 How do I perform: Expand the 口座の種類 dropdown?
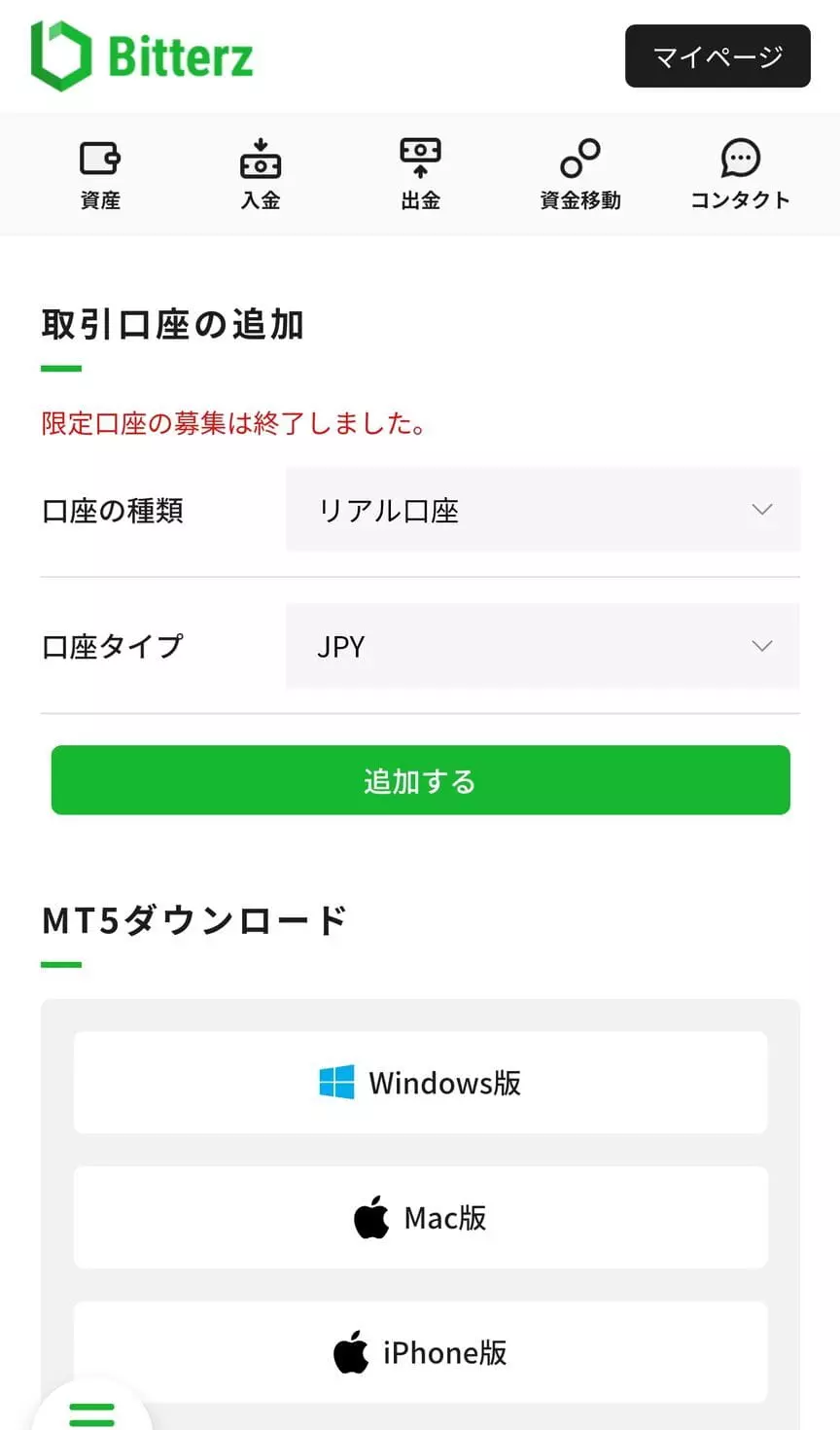(542, 510)
